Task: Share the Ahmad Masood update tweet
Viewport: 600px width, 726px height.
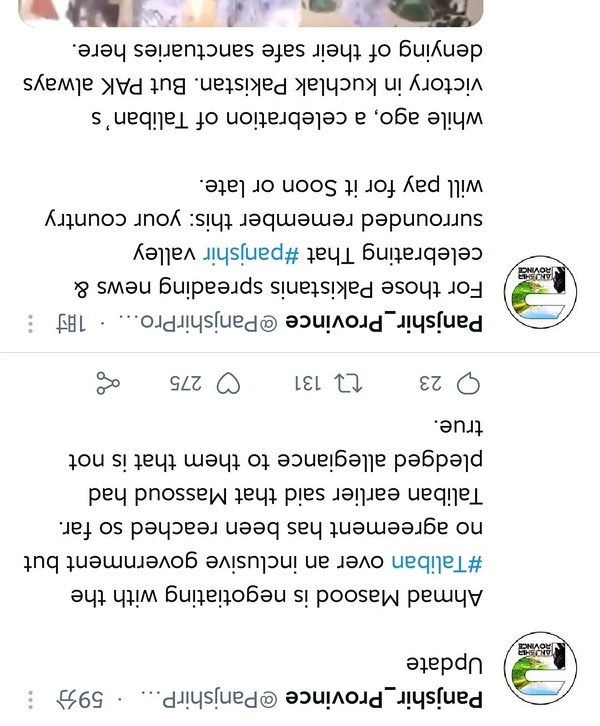Action: (x=108, y=382)
